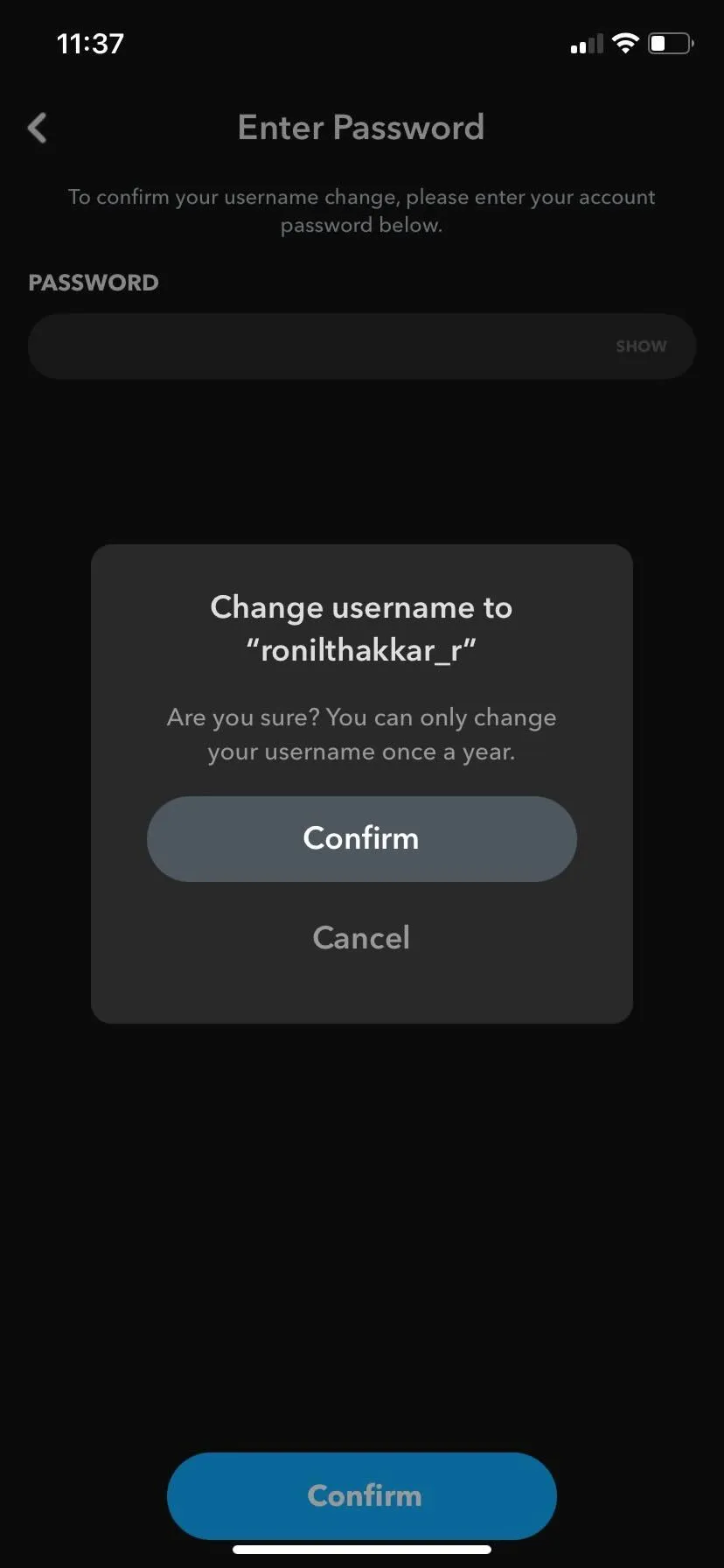Go back using the top arrow
The image size is (724, 1568).
pos(37,128)
